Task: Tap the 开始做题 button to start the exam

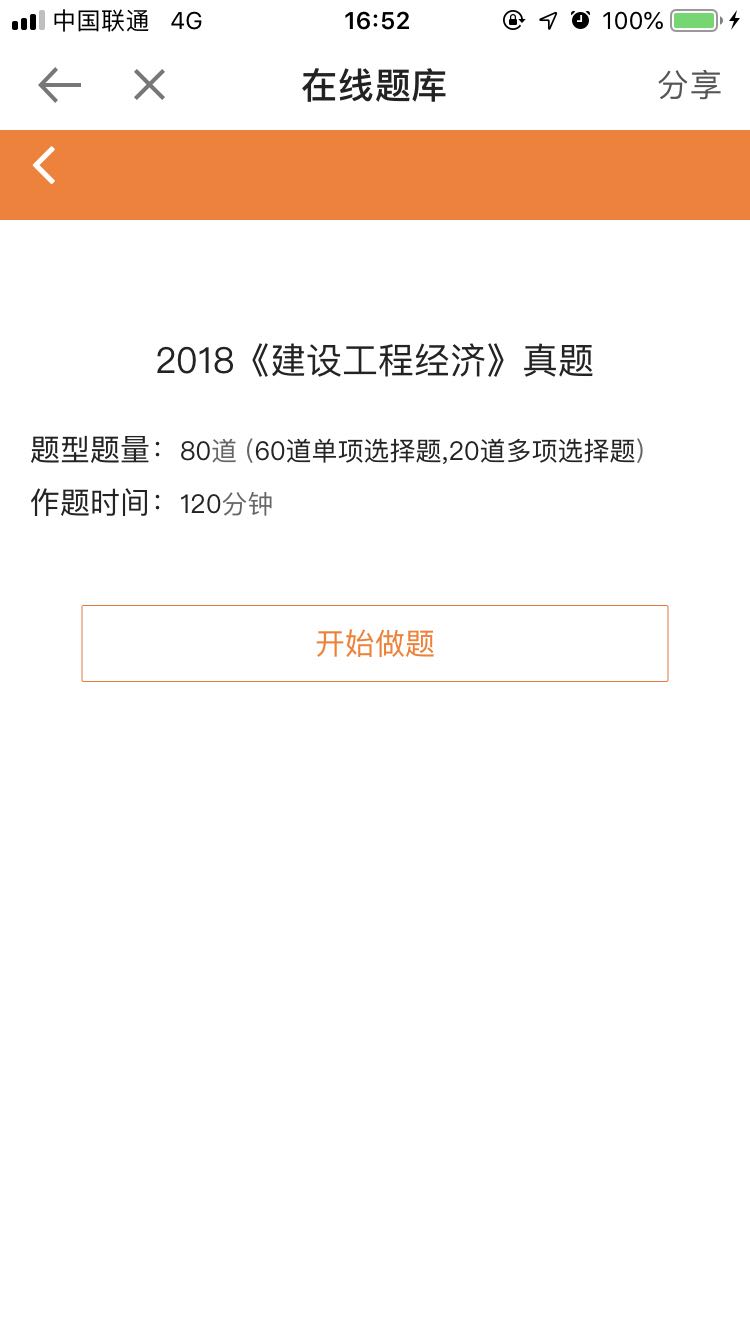Action: (375, 643)
